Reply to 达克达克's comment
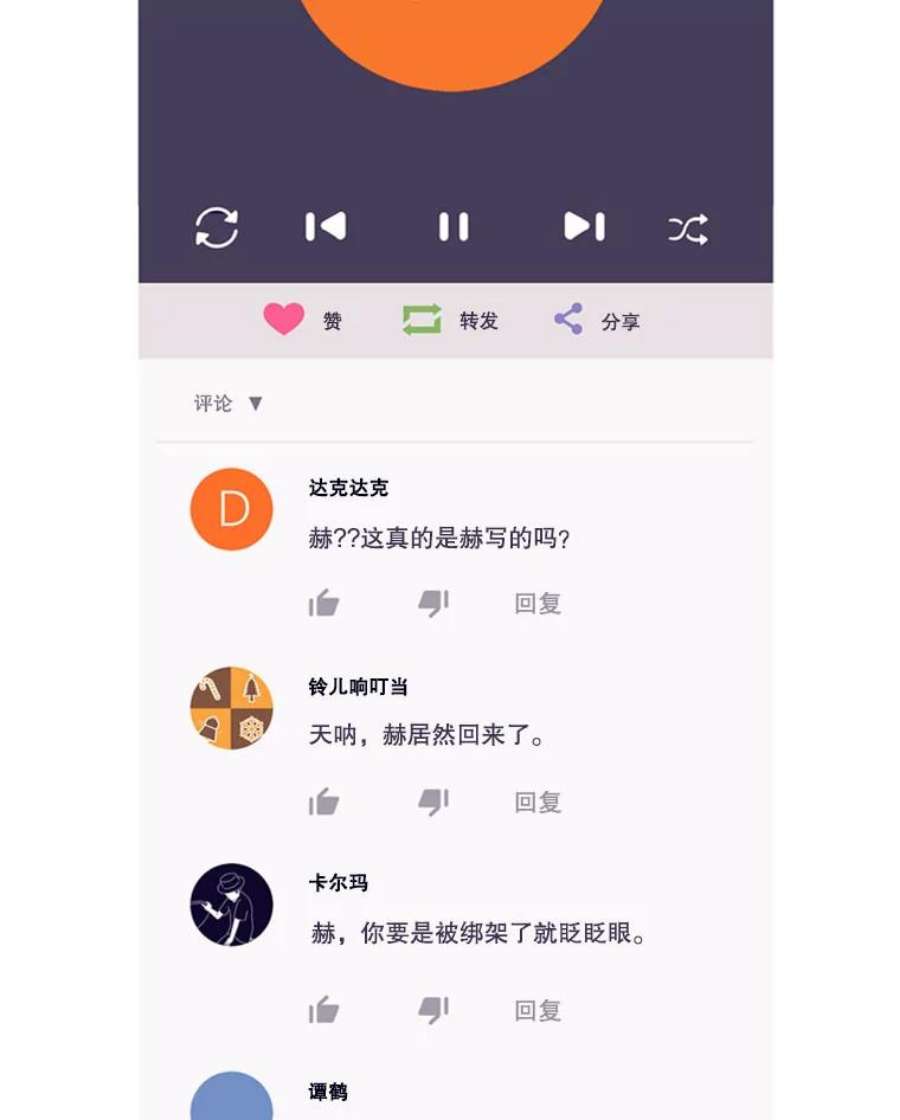 pyautogui.click(x=538, y=604)
